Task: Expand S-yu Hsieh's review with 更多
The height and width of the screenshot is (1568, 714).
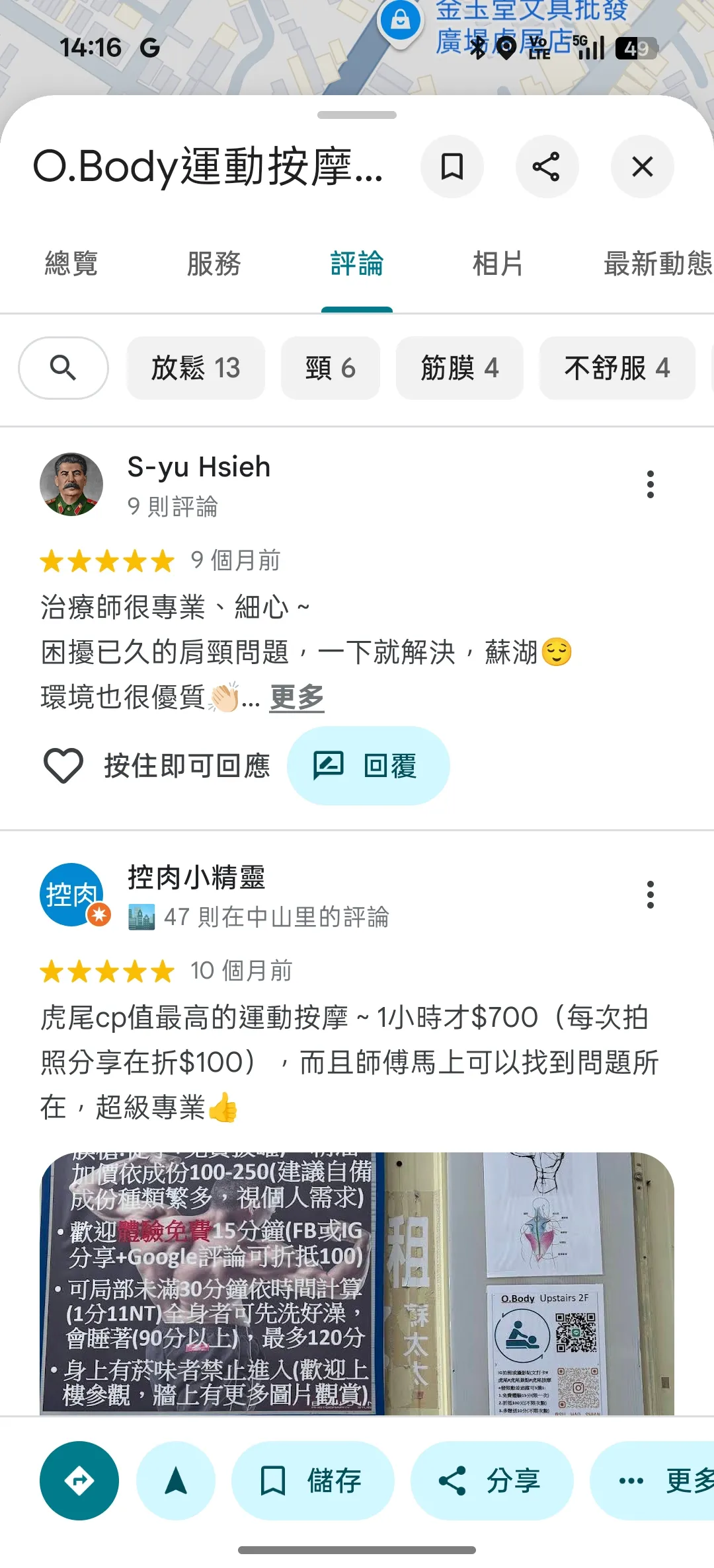Action: point(297,697)
